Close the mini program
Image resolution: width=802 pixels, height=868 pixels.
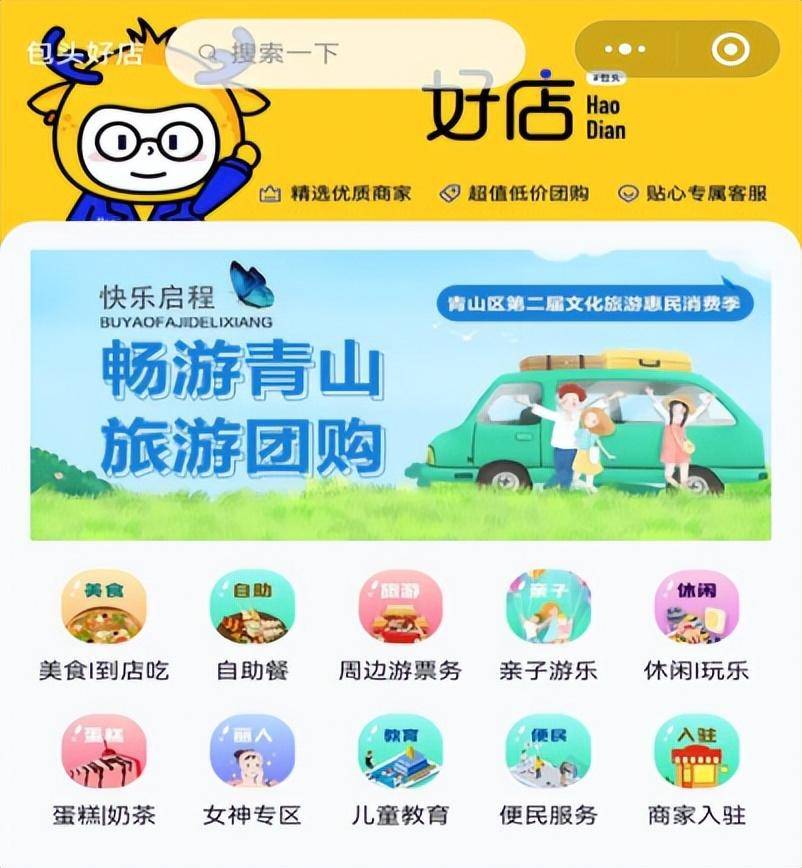pos(730,49)
